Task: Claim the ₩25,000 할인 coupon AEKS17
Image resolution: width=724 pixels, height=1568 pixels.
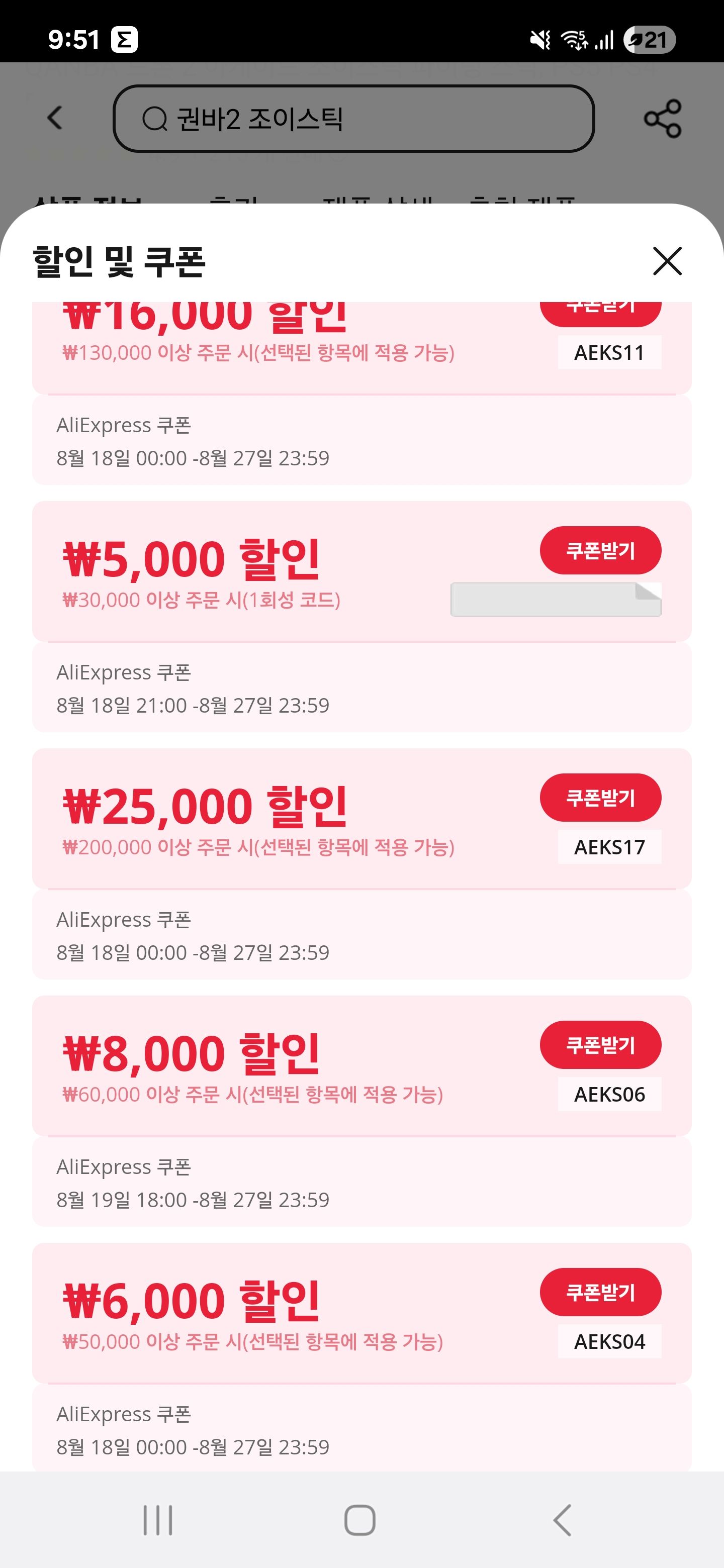Action: 600,798
